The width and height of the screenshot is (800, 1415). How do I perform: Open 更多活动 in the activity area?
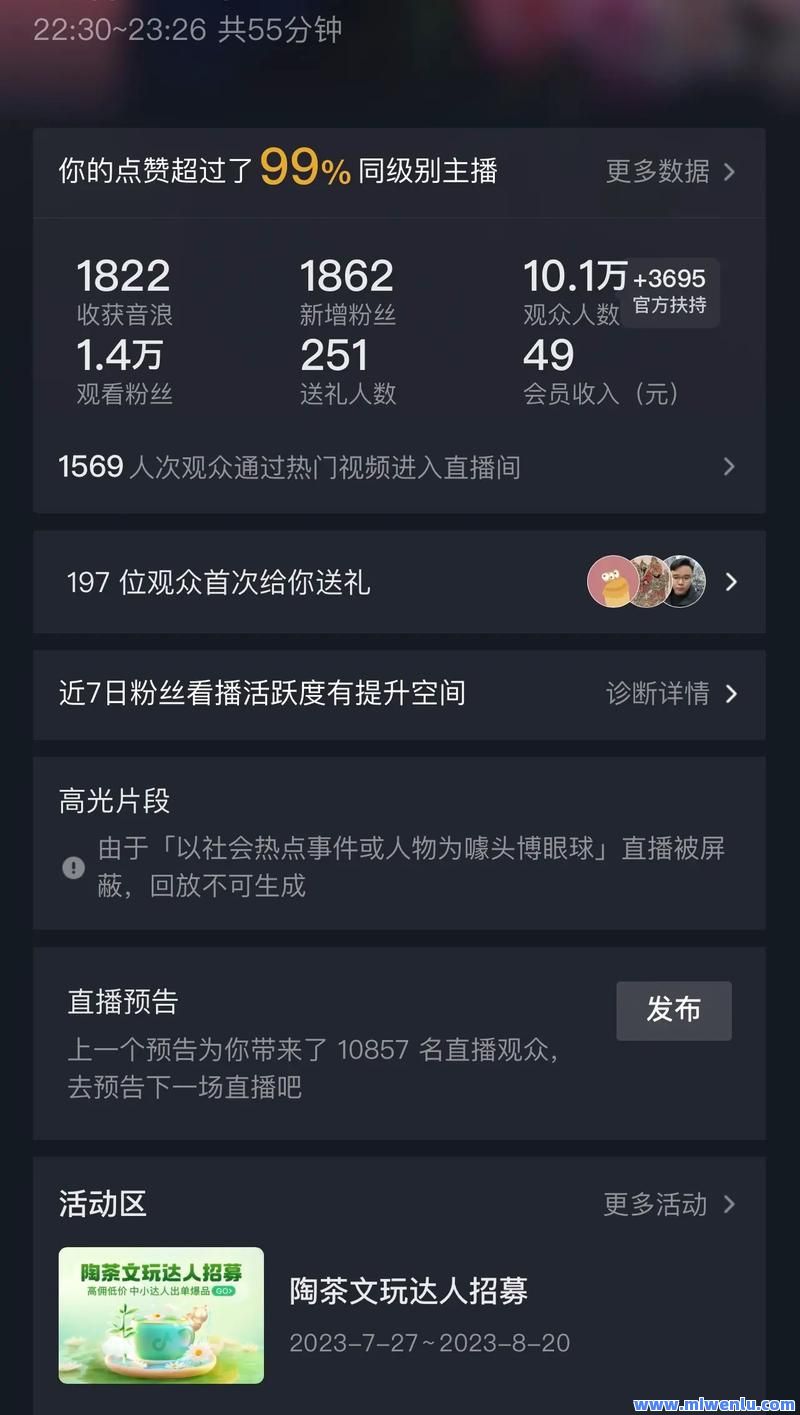coord(669,1204)
